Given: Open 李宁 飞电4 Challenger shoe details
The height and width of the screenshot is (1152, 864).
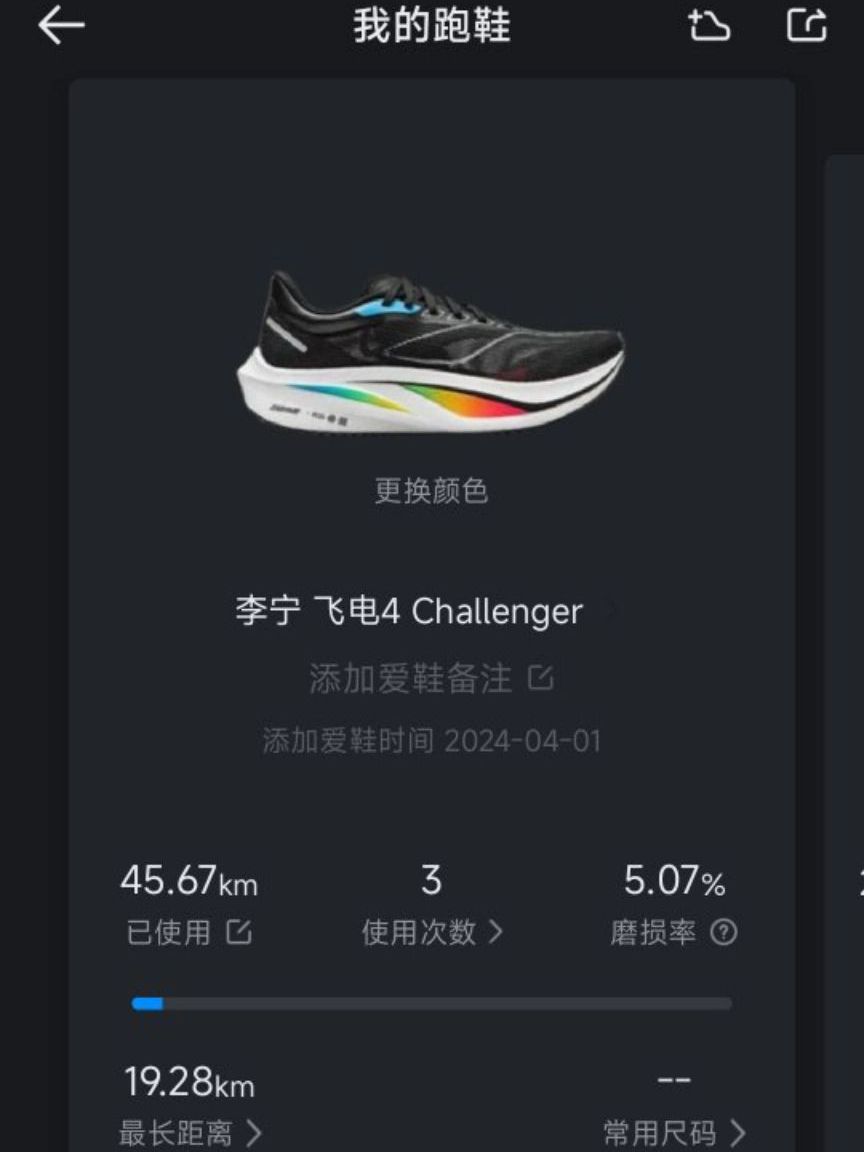Looking at the screenshot, I should [410, 611].
